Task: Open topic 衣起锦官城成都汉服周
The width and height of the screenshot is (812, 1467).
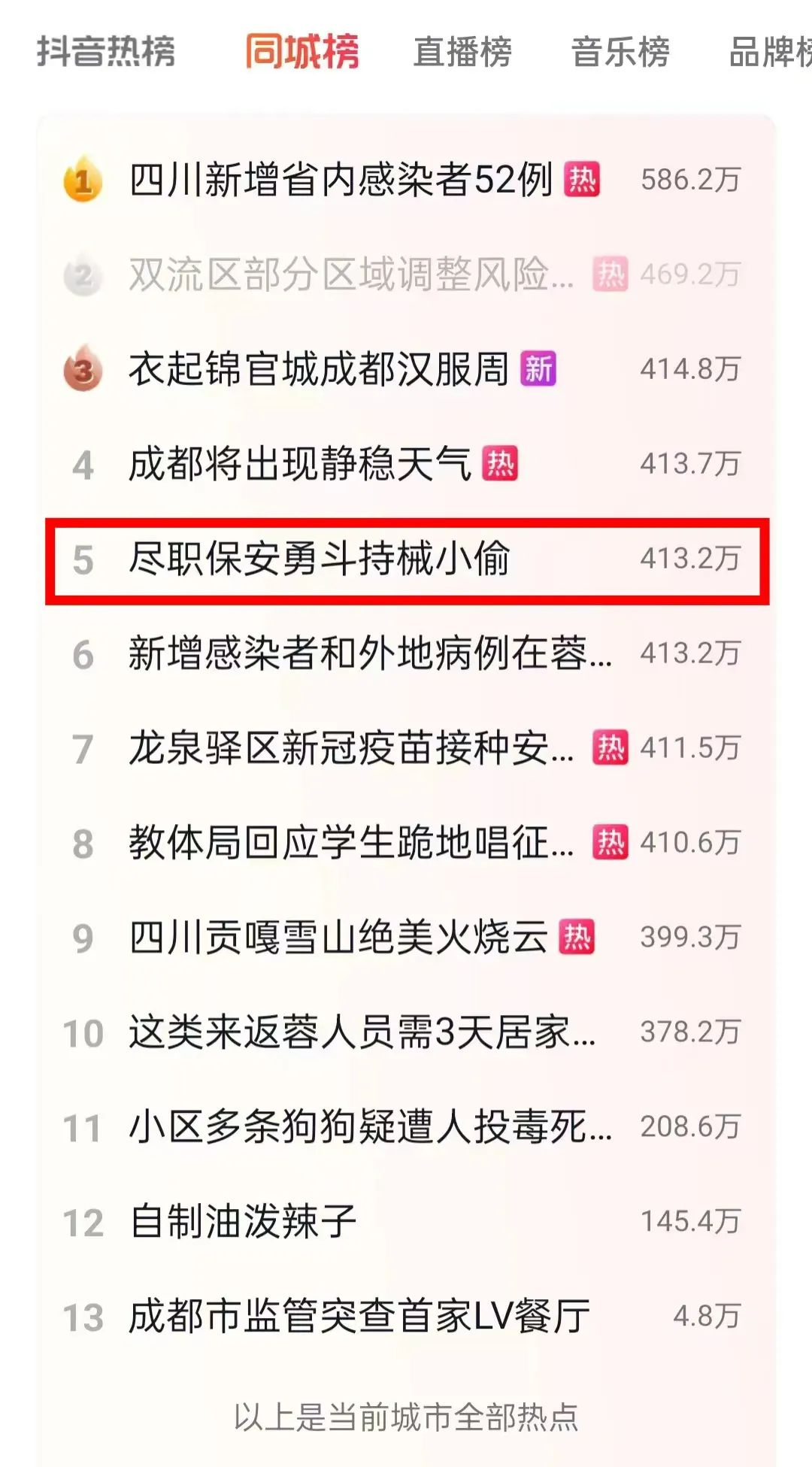Action: coord(319,370)
